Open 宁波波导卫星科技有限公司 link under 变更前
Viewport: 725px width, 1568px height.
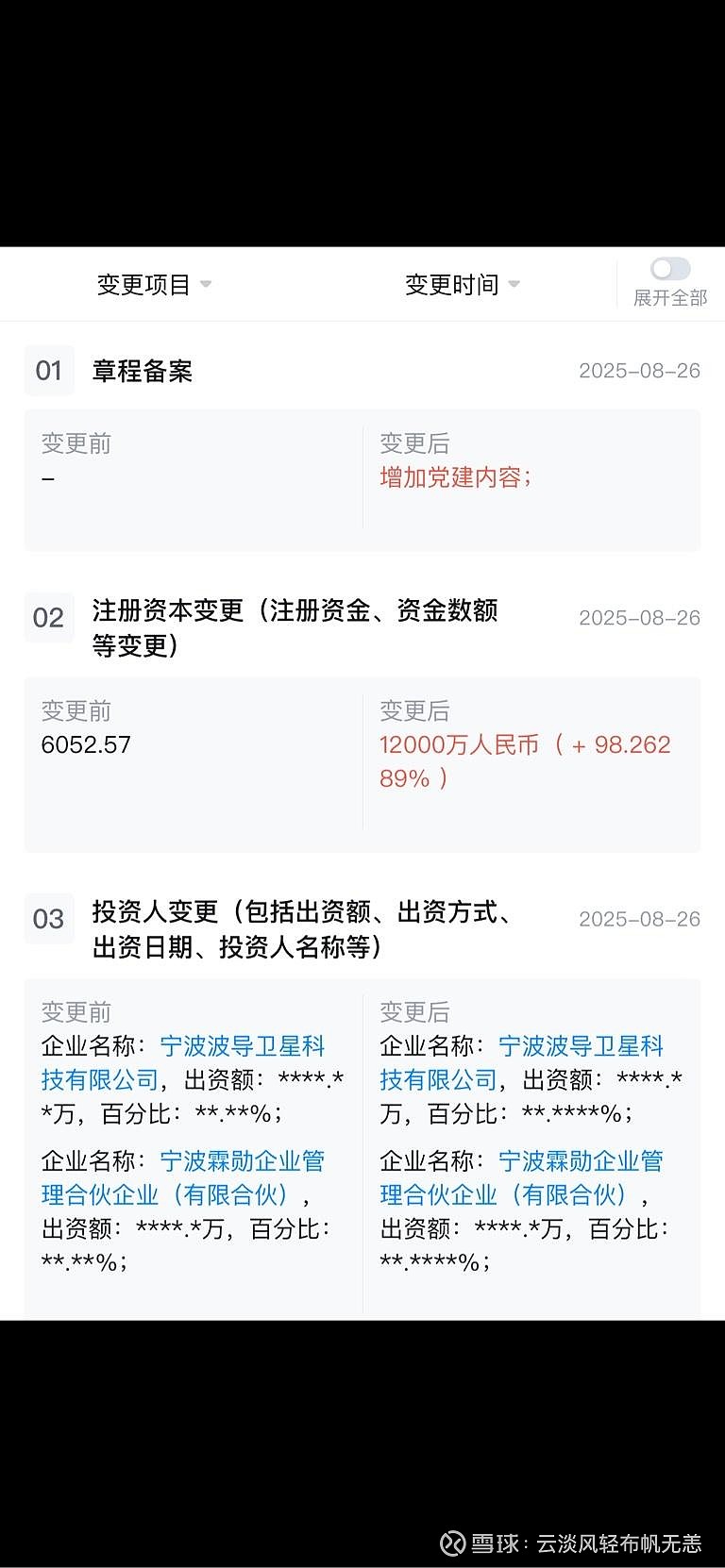click(183, 1062)
